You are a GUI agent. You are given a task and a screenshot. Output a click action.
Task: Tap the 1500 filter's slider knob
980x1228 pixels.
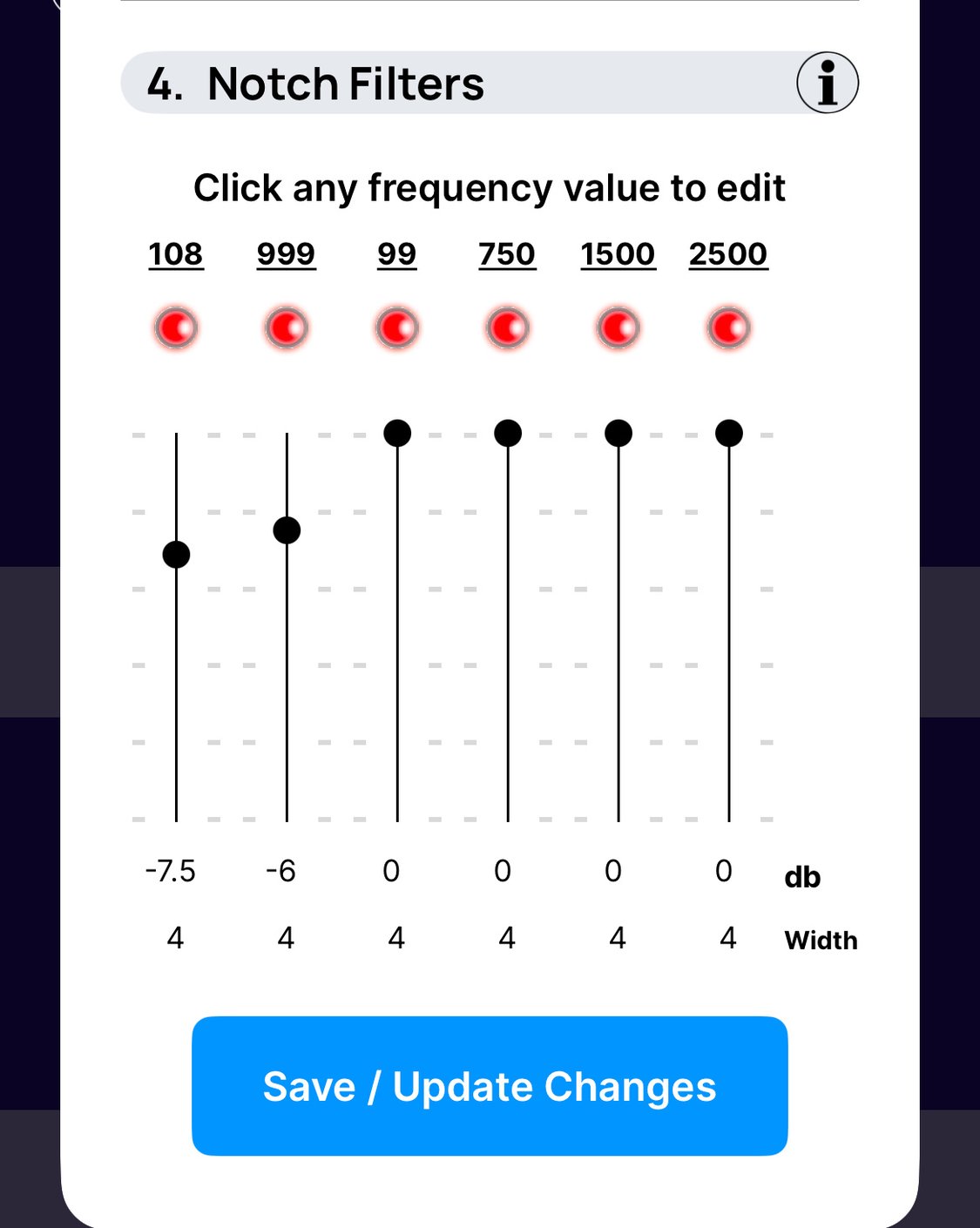tap(618, 433)
